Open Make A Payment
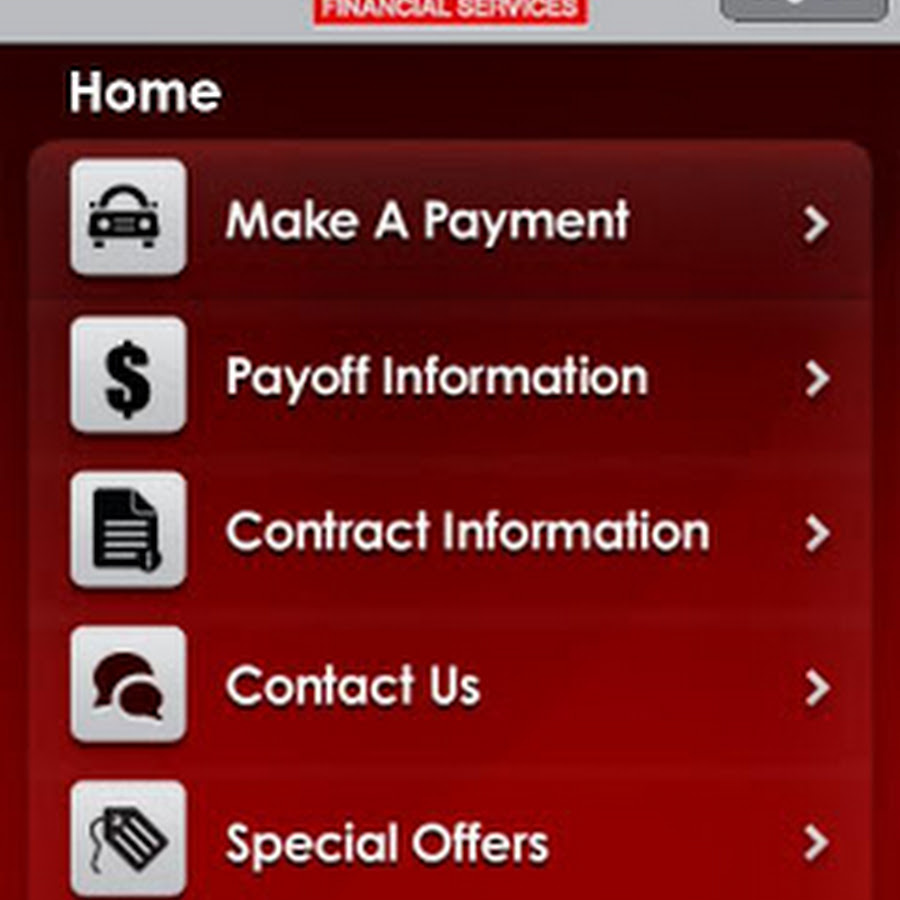Screen dimensions: 900x900 point(428,221)
